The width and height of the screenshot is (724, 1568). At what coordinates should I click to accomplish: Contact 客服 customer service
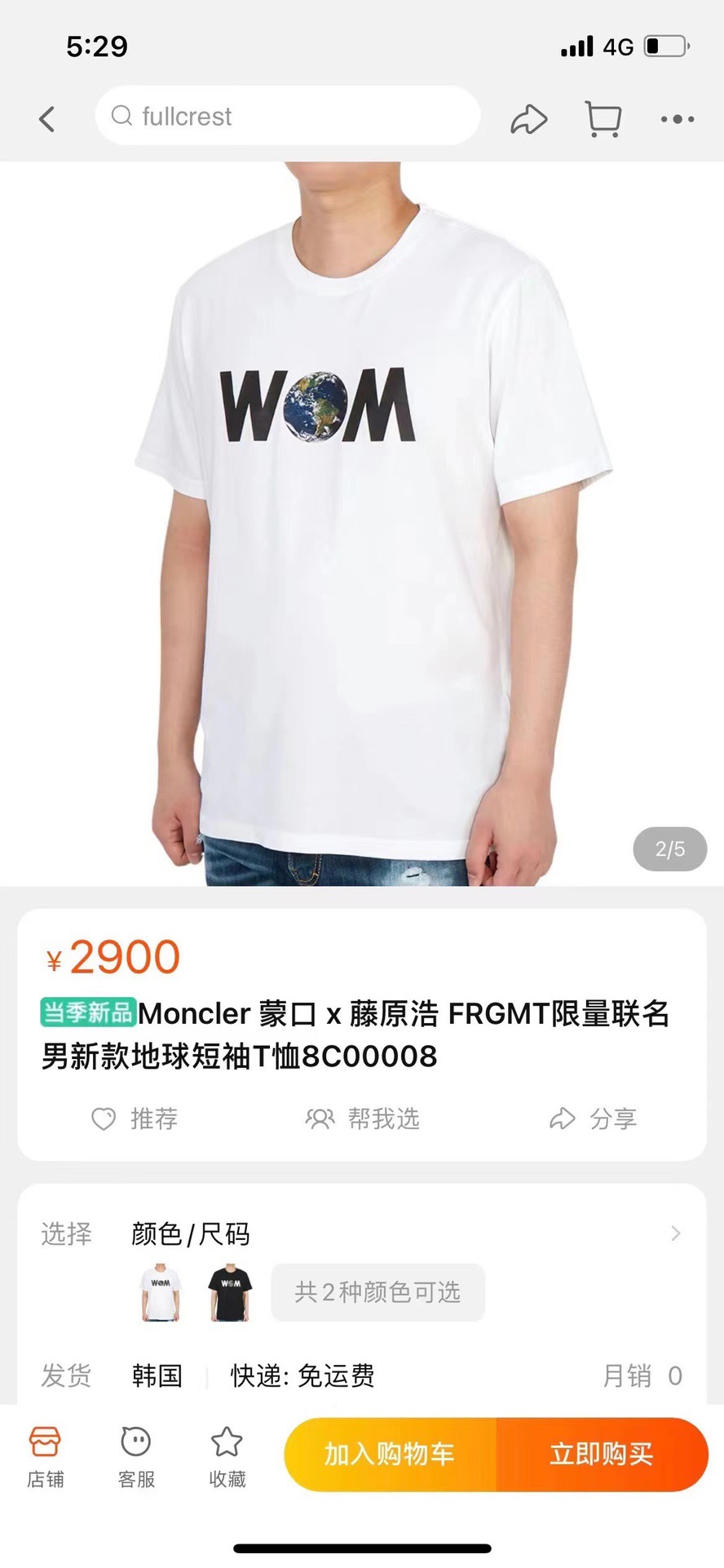[x=136, y=1456]
